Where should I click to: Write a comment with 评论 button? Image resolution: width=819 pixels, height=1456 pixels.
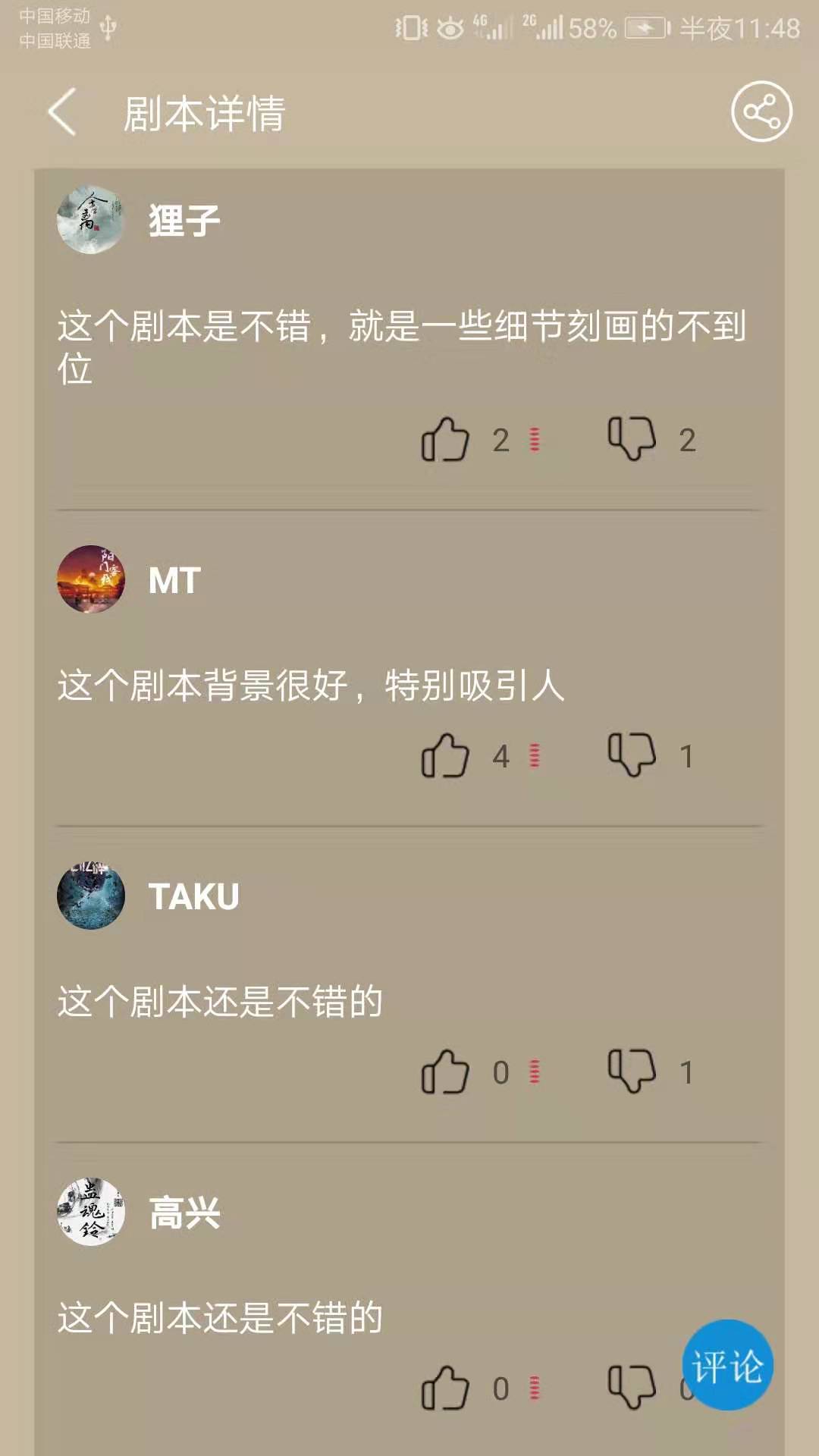[727, 1366]
